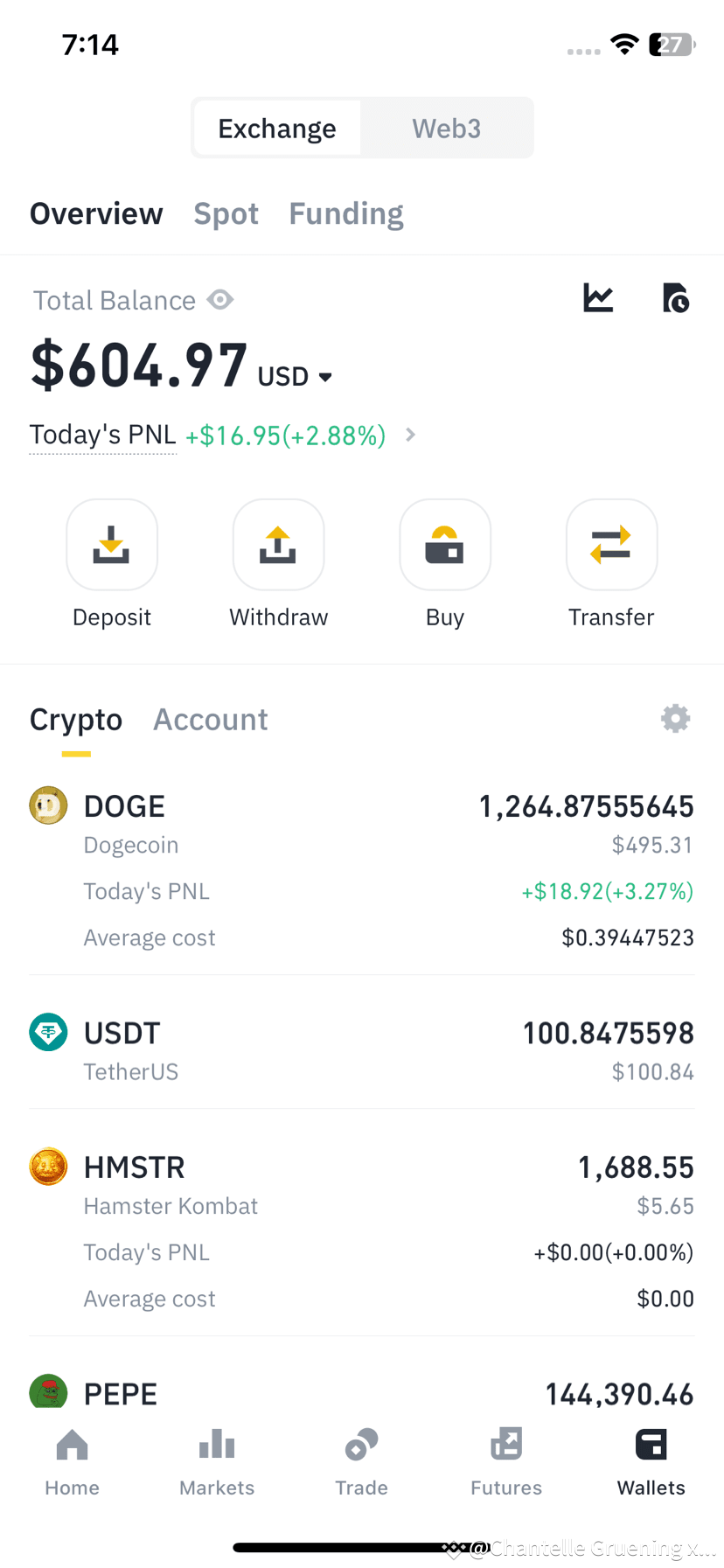724x1568 pixels.
Task: View transaction history icon
Action: point(675,298)
